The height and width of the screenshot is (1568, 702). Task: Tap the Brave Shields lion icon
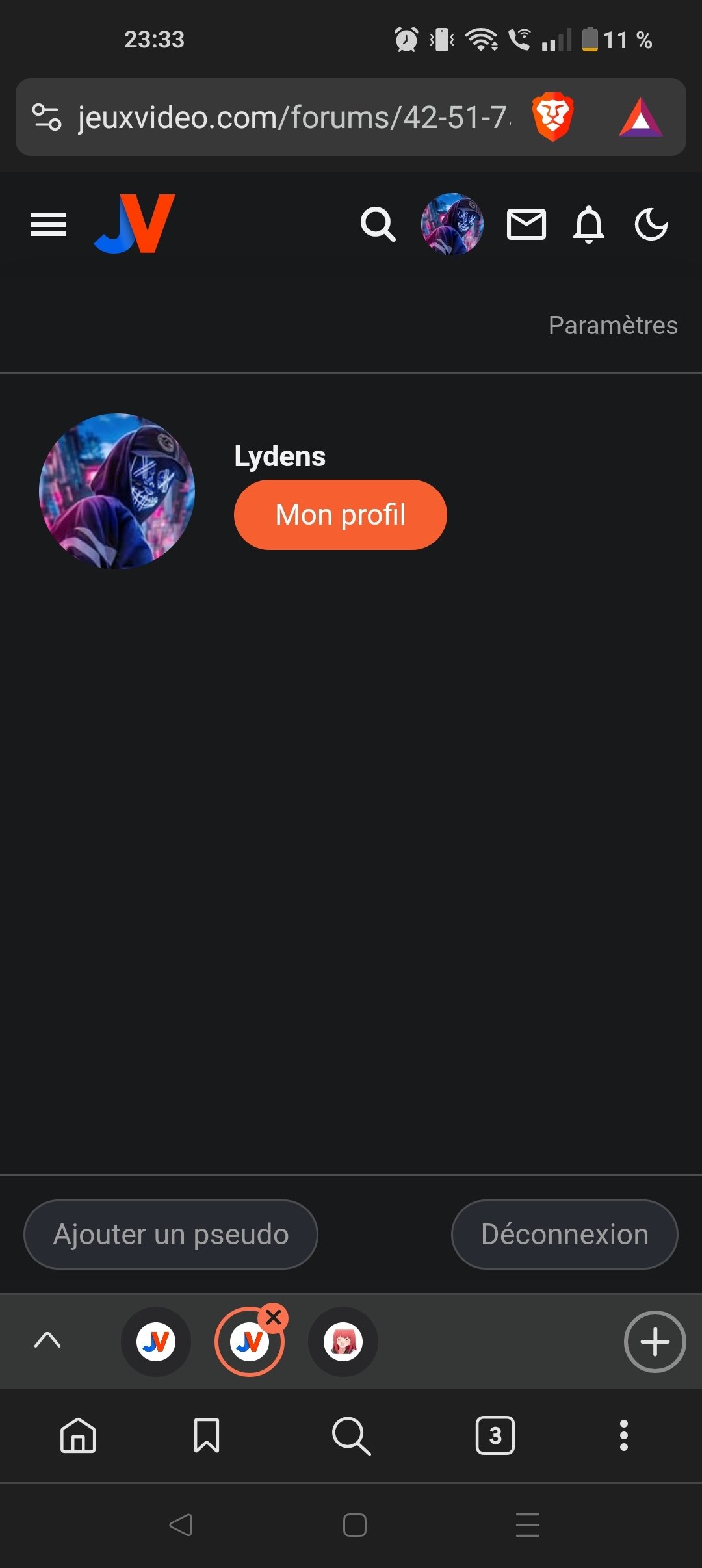(x=552, y=117)
